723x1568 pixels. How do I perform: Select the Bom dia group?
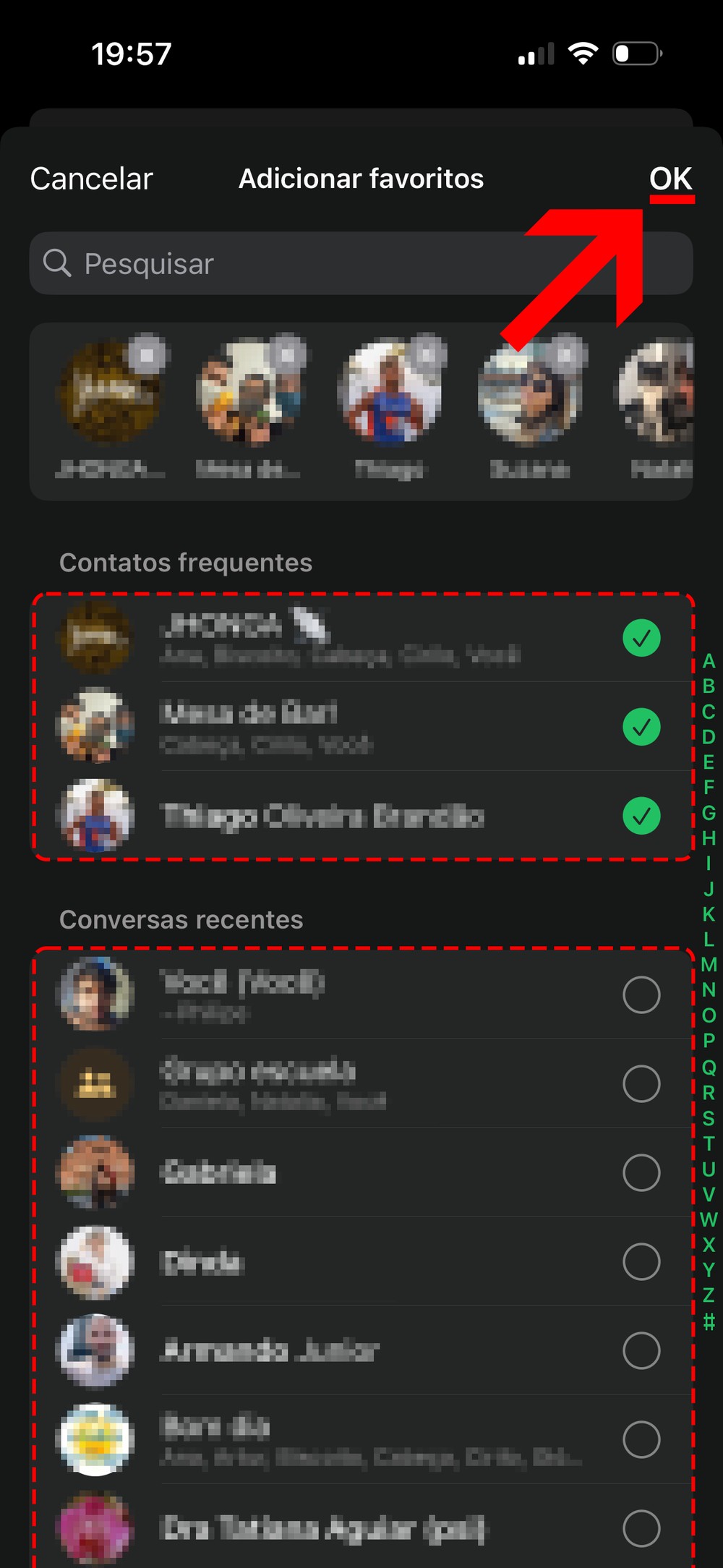click(x=641, y=1439)
